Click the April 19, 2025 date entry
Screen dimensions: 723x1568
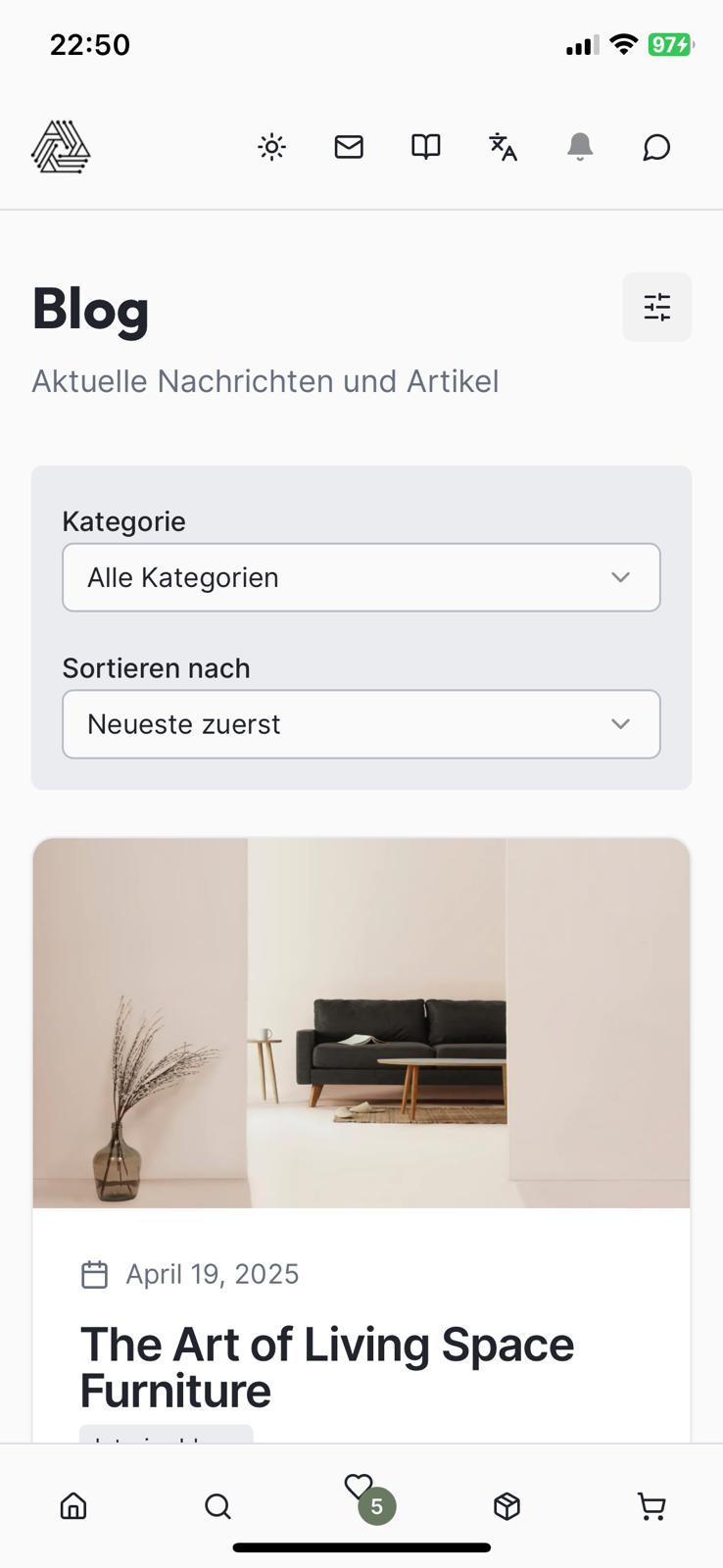212,1273
